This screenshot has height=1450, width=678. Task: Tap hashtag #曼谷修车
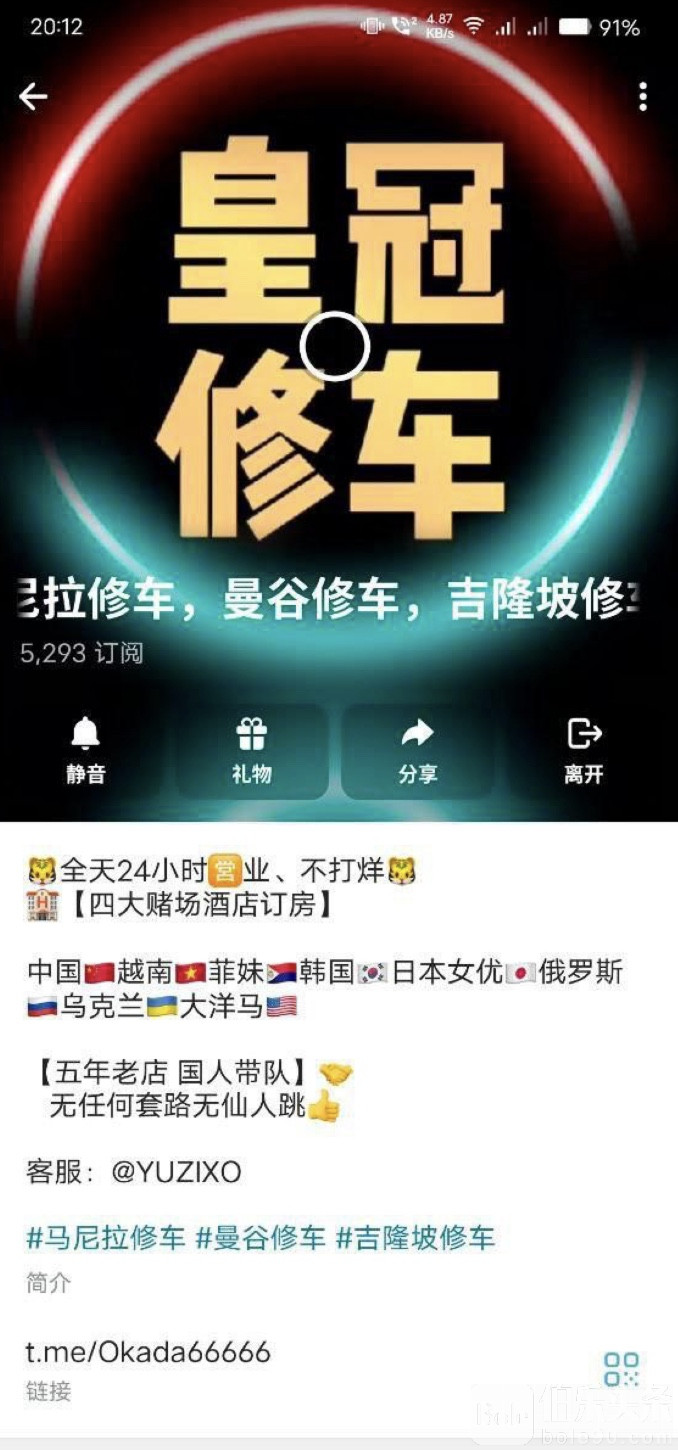tap(260, 1238)
